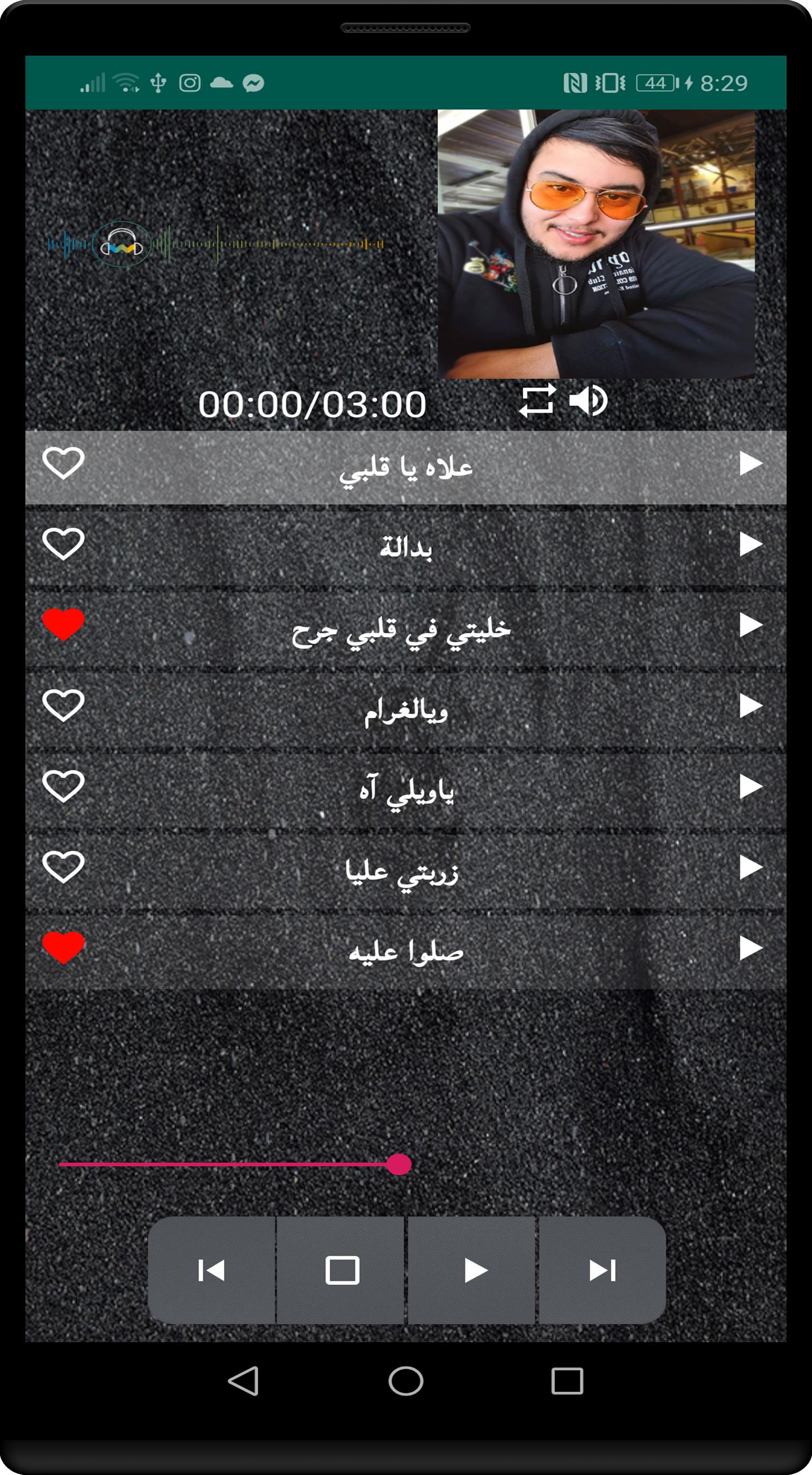The height and width of the screenshot is (1475, 812).
Task: Play the song علاه يا قلبي
Action: (750, 463)
